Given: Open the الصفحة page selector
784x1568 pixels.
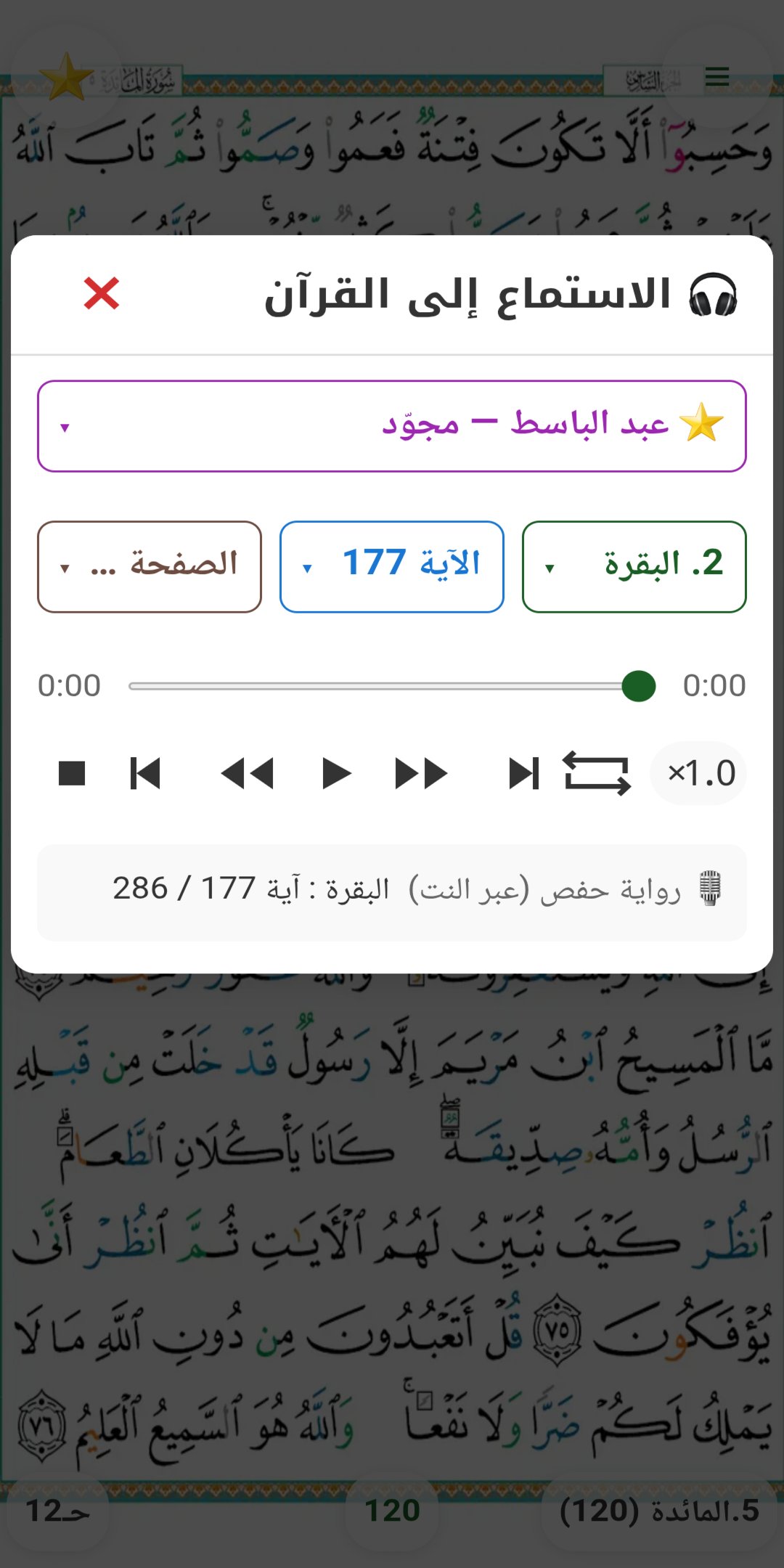Looking at the screenshot, I should click(149, 565).
